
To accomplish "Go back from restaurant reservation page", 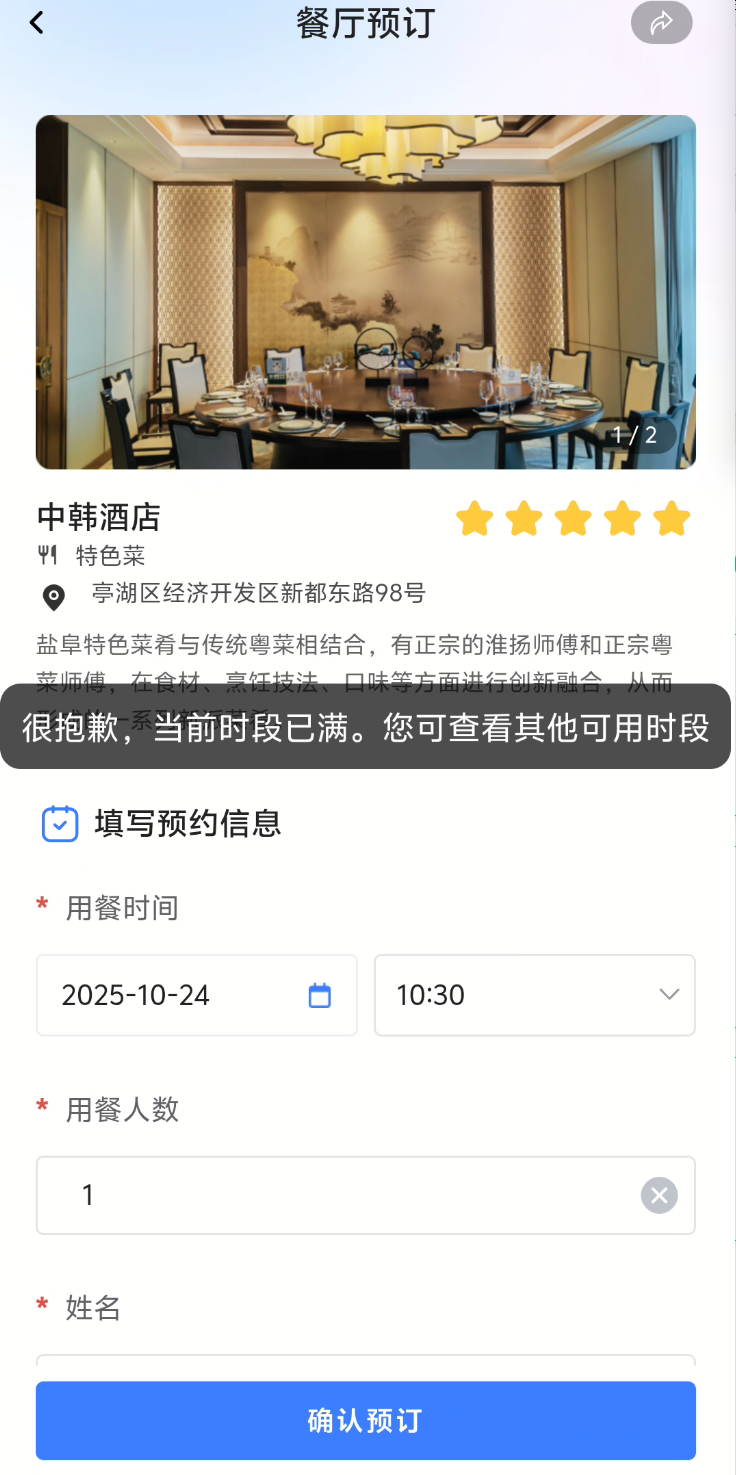I will (x=37, y=23).
